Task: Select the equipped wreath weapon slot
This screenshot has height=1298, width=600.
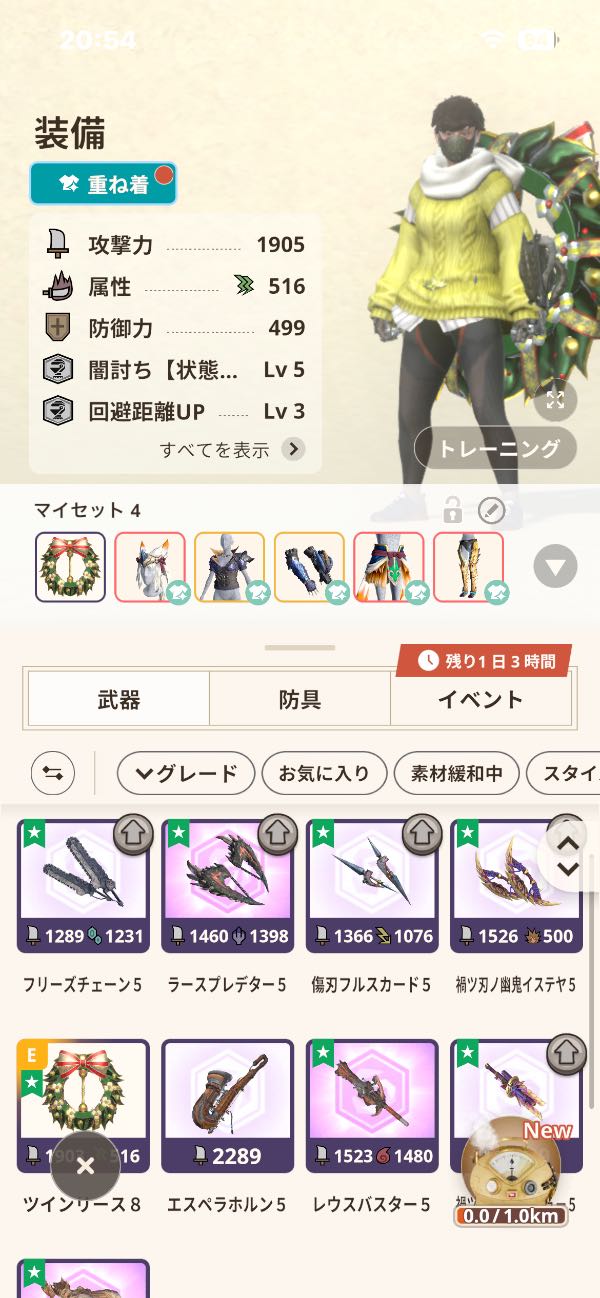Action: coord(70,567)
